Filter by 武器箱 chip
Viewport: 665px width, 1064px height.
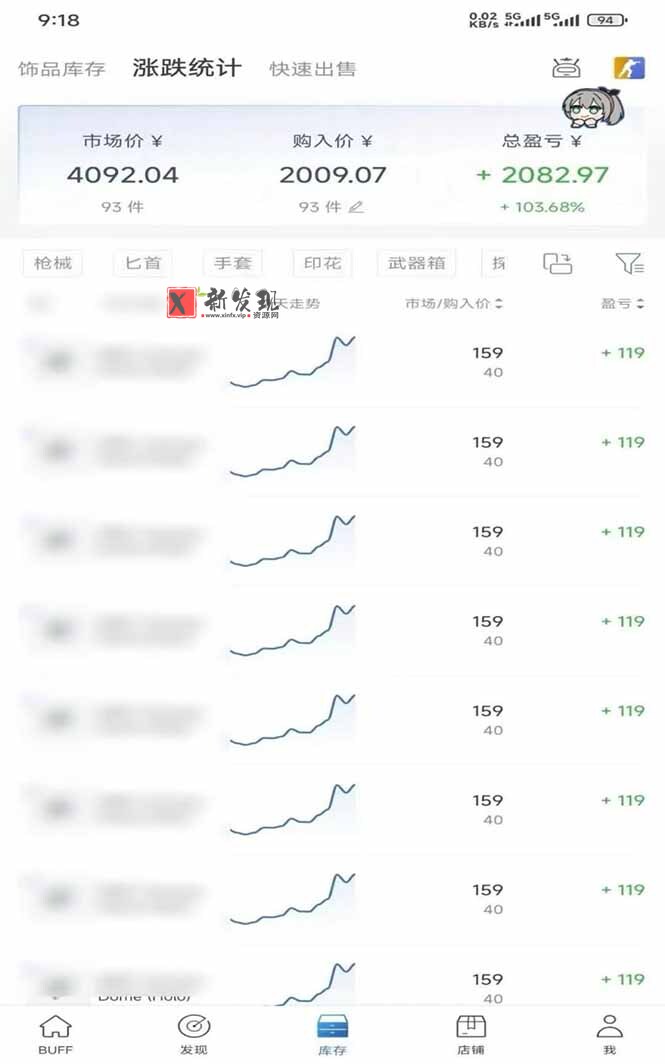point(417,263)
